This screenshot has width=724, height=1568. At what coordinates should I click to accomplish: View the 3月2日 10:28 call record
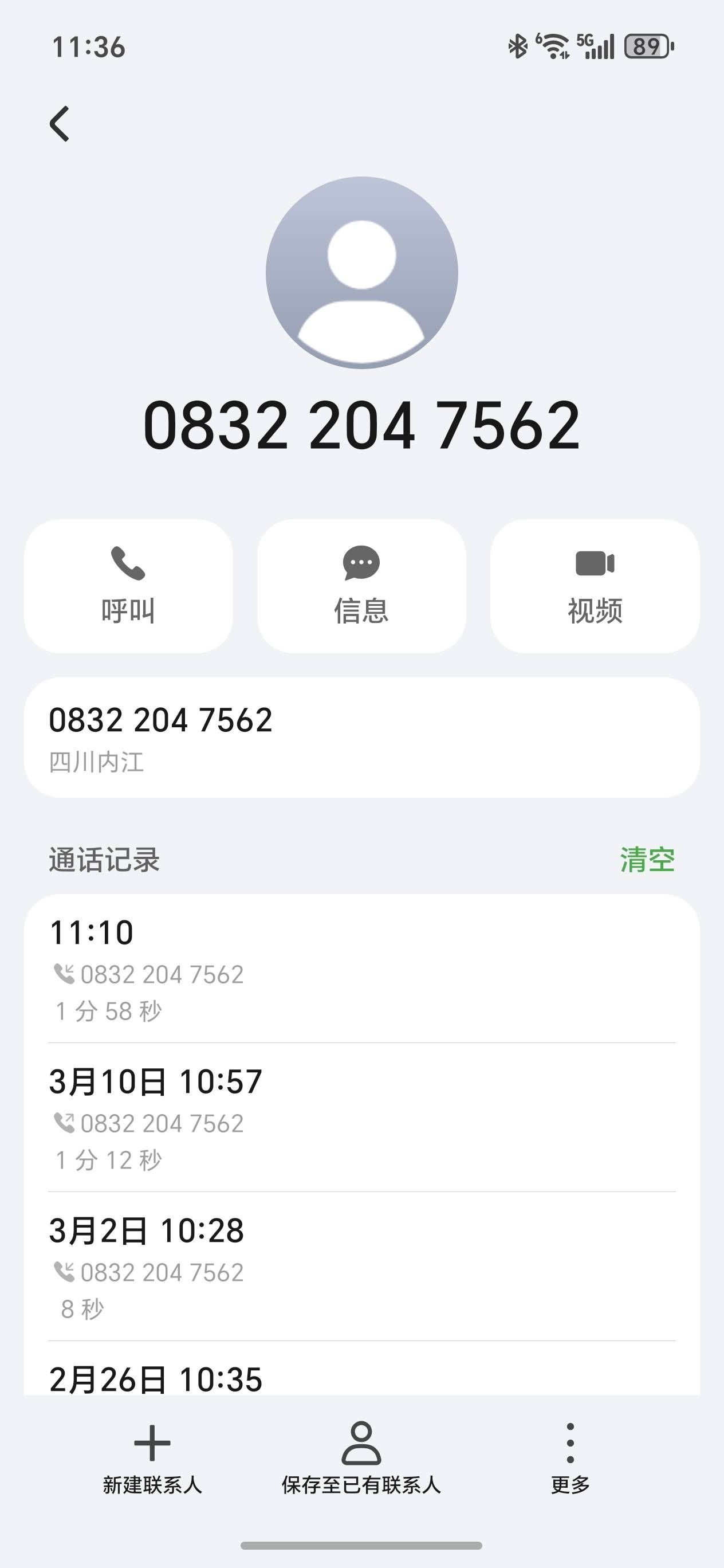click(x=361, y=1267)
